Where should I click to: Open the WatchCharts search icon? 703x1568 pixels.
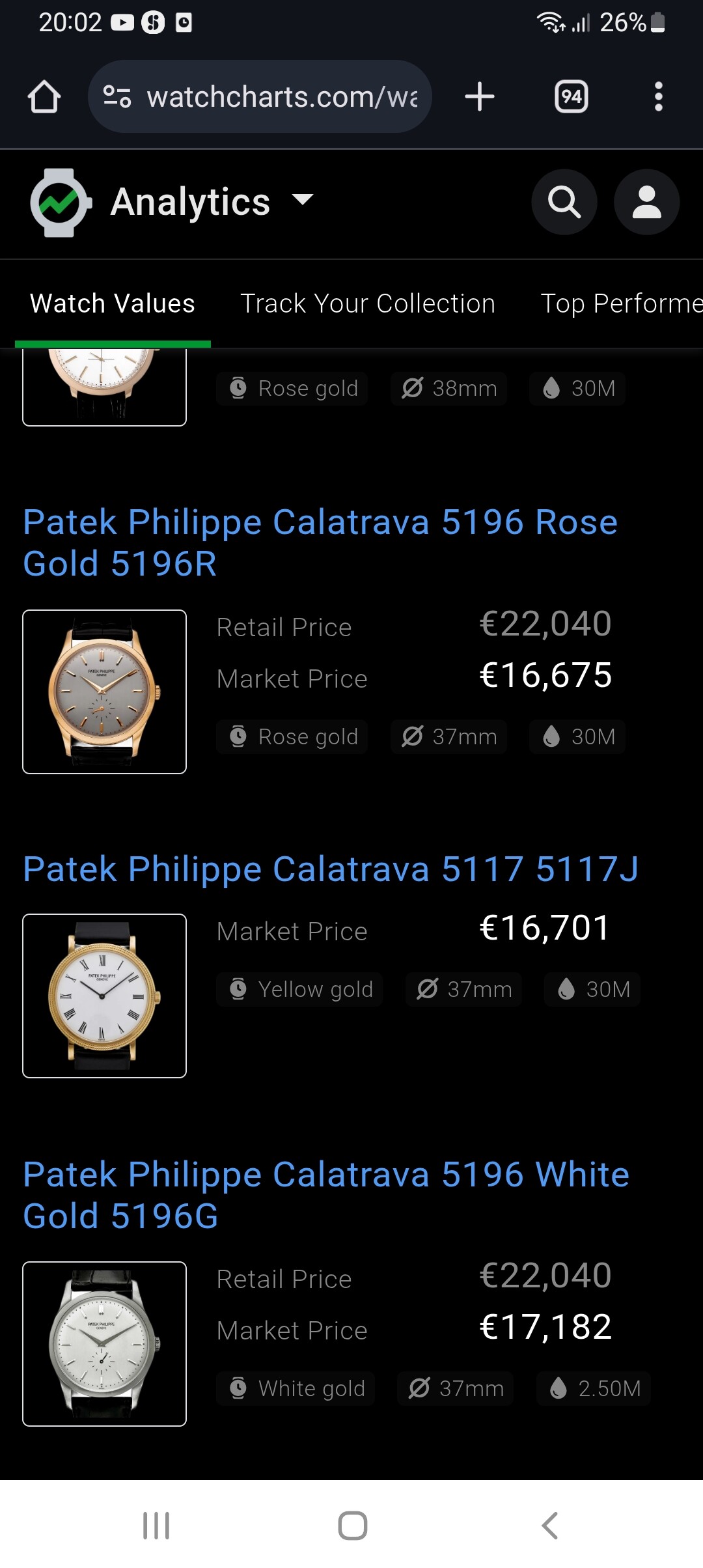coord(564,202)
